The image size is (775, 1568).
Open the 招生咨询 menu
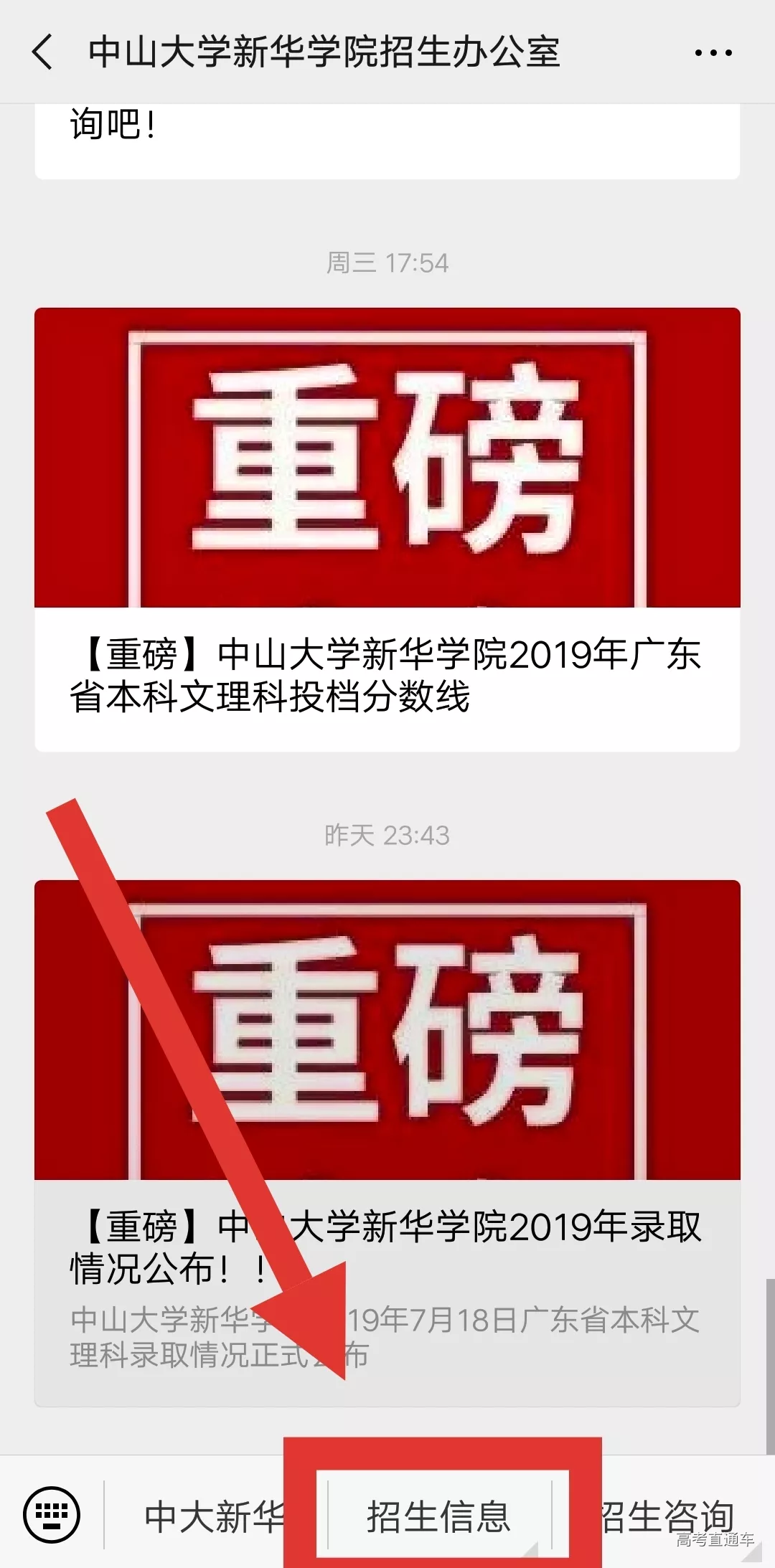(667, 1516)
